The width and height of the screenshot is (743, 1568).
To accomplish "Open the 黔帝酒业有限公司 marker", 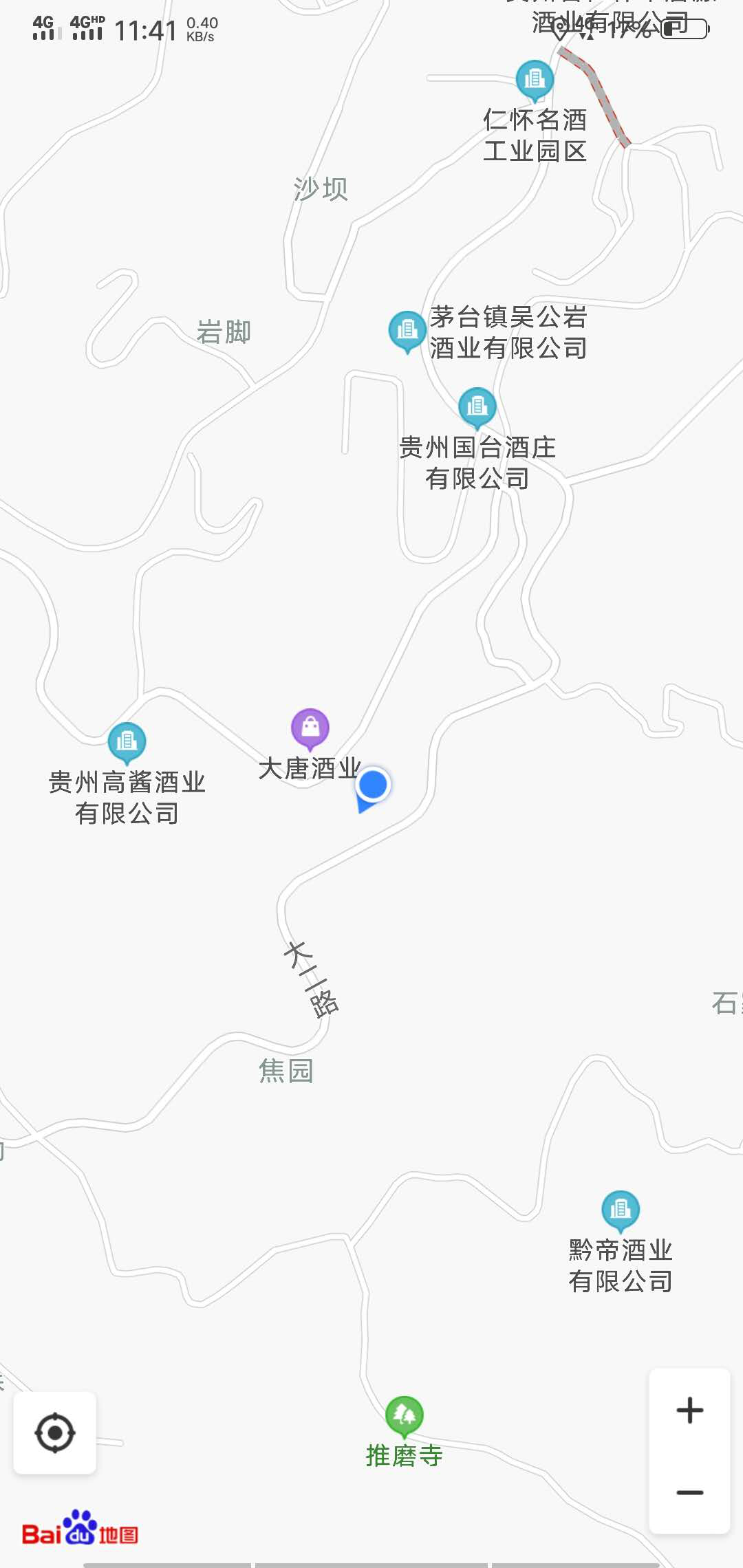I will pos(621,1210).
